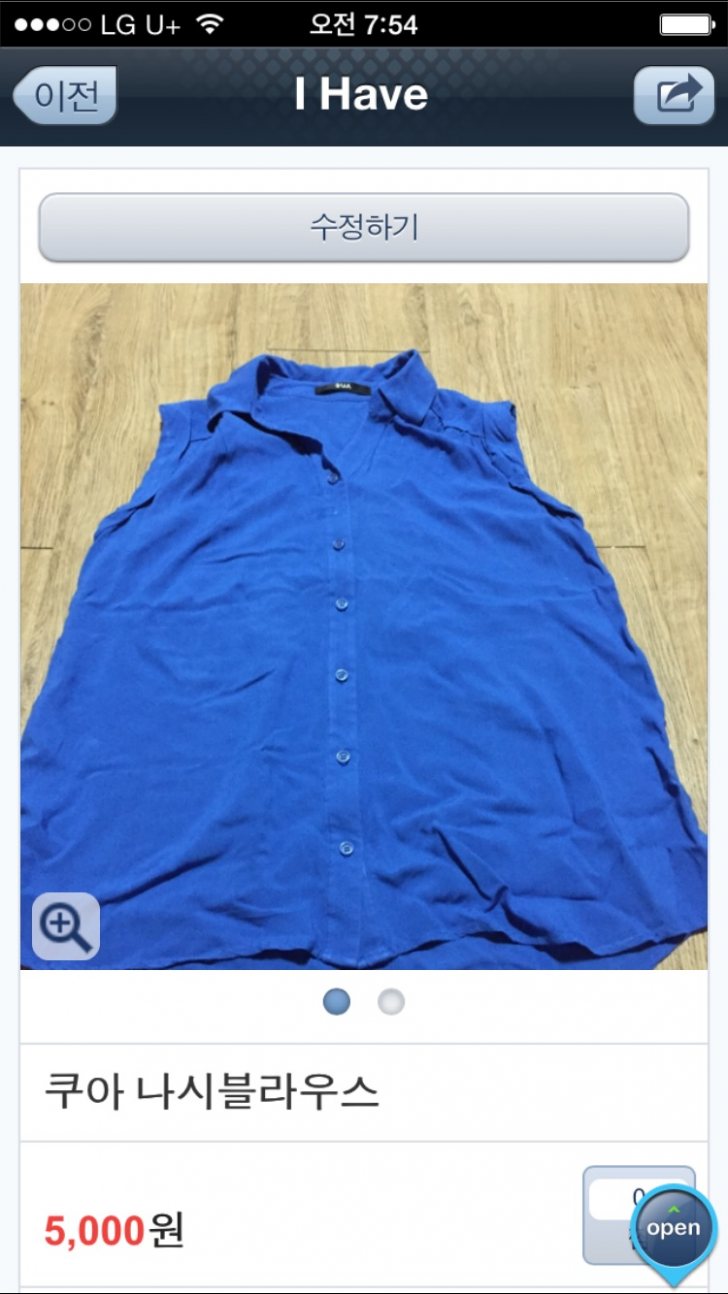Viewport: 728px width, 1294px height.
Task: Share this listing
Action: (675, 96)
